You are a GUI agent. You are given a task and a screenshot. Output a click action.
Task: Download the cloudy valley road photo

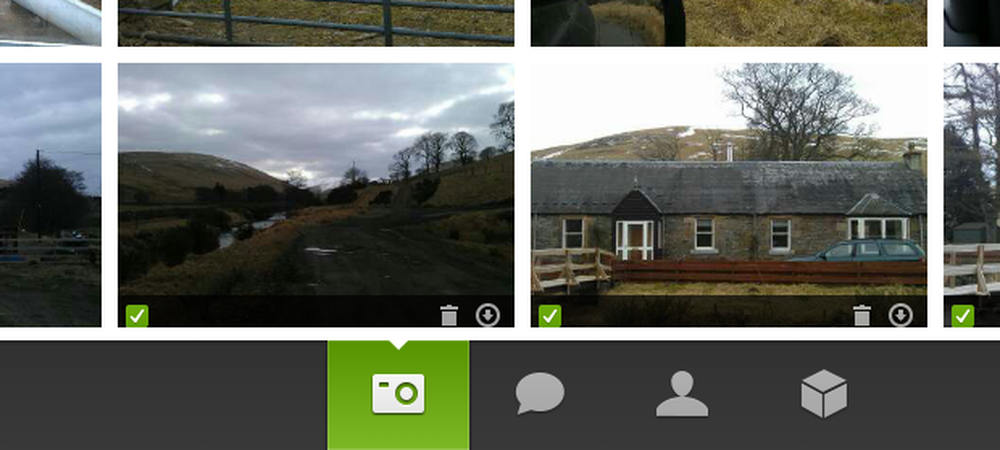pos(488,316)
